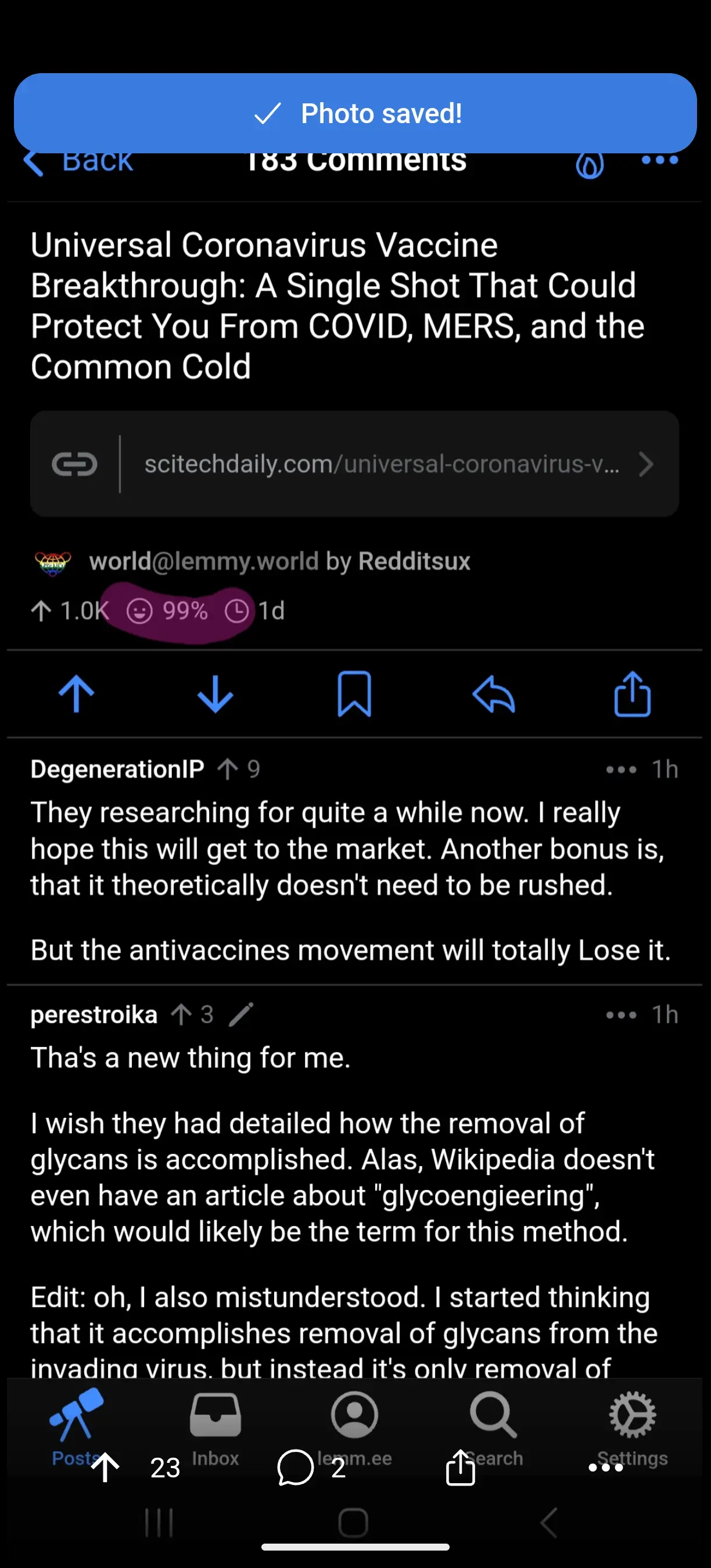
Task: Open the more options on DegenerationIP's comment
Action: coord(621,769)
